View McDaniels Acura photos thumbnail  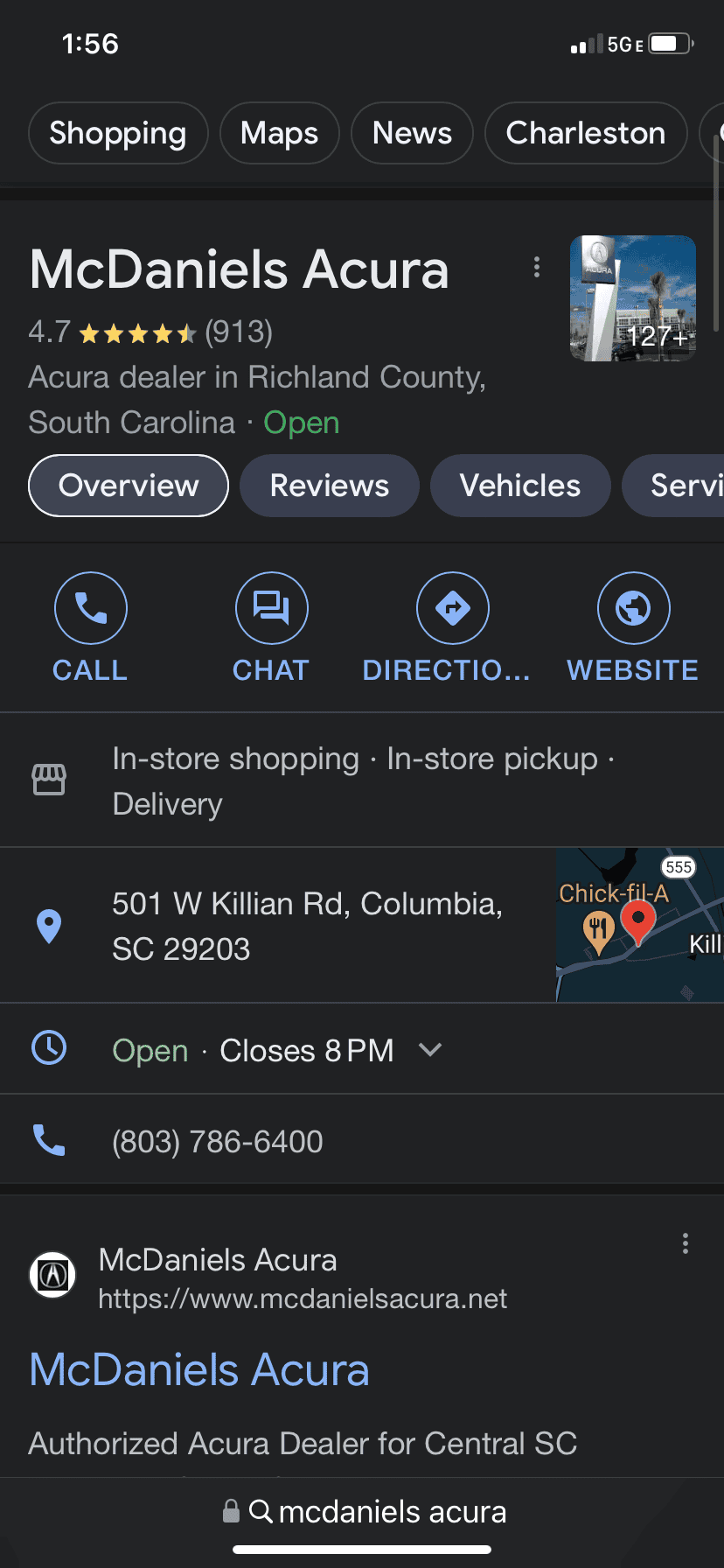(x=632, y=298)
